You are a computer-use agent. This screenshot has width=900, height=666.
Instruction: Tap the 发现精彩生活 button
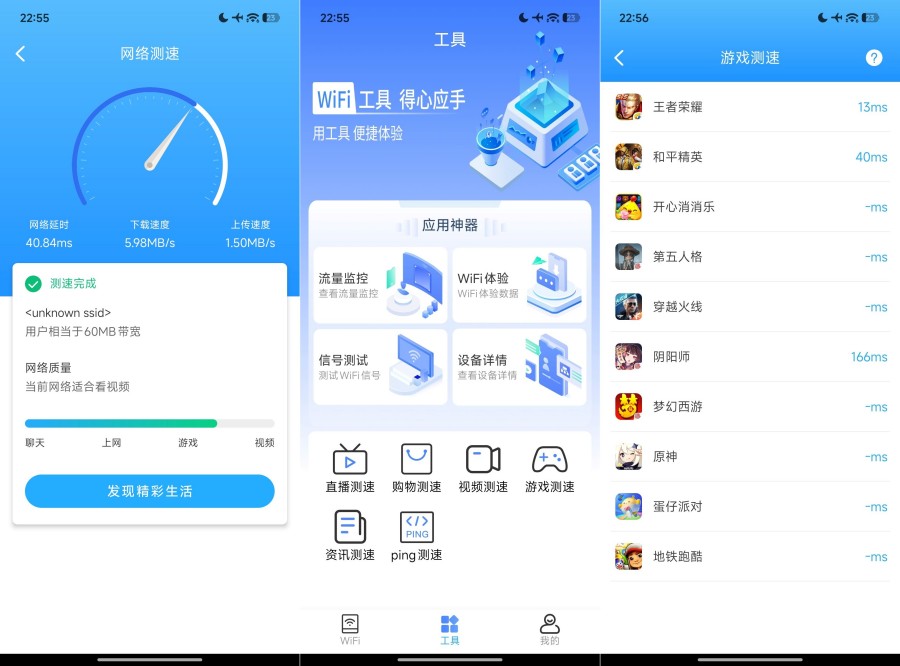coord(150,491)
